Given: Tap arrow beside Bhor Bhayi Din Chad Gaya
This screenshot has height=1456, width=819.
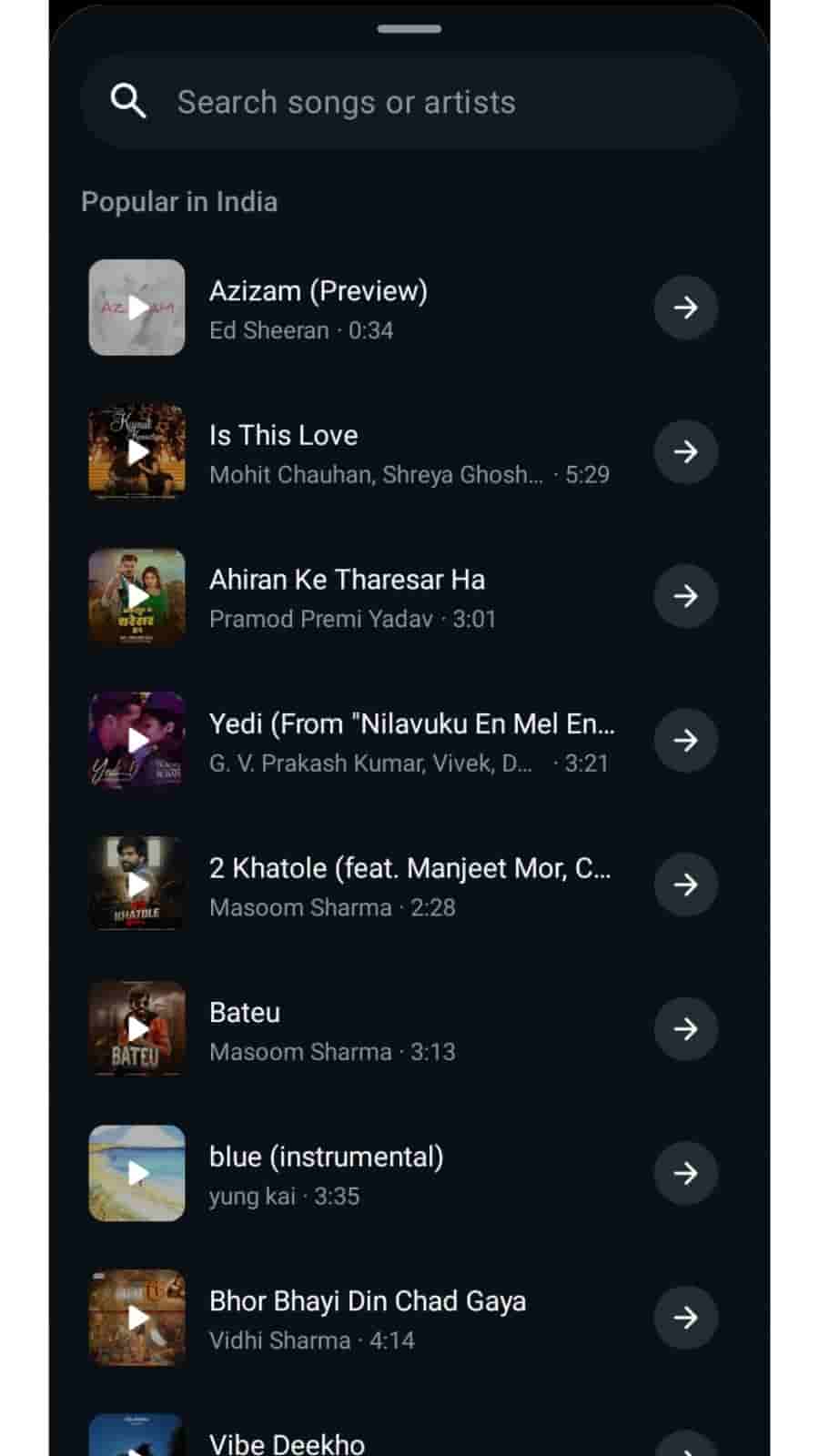Looking at the screenshot, I should coord(685,1318).
